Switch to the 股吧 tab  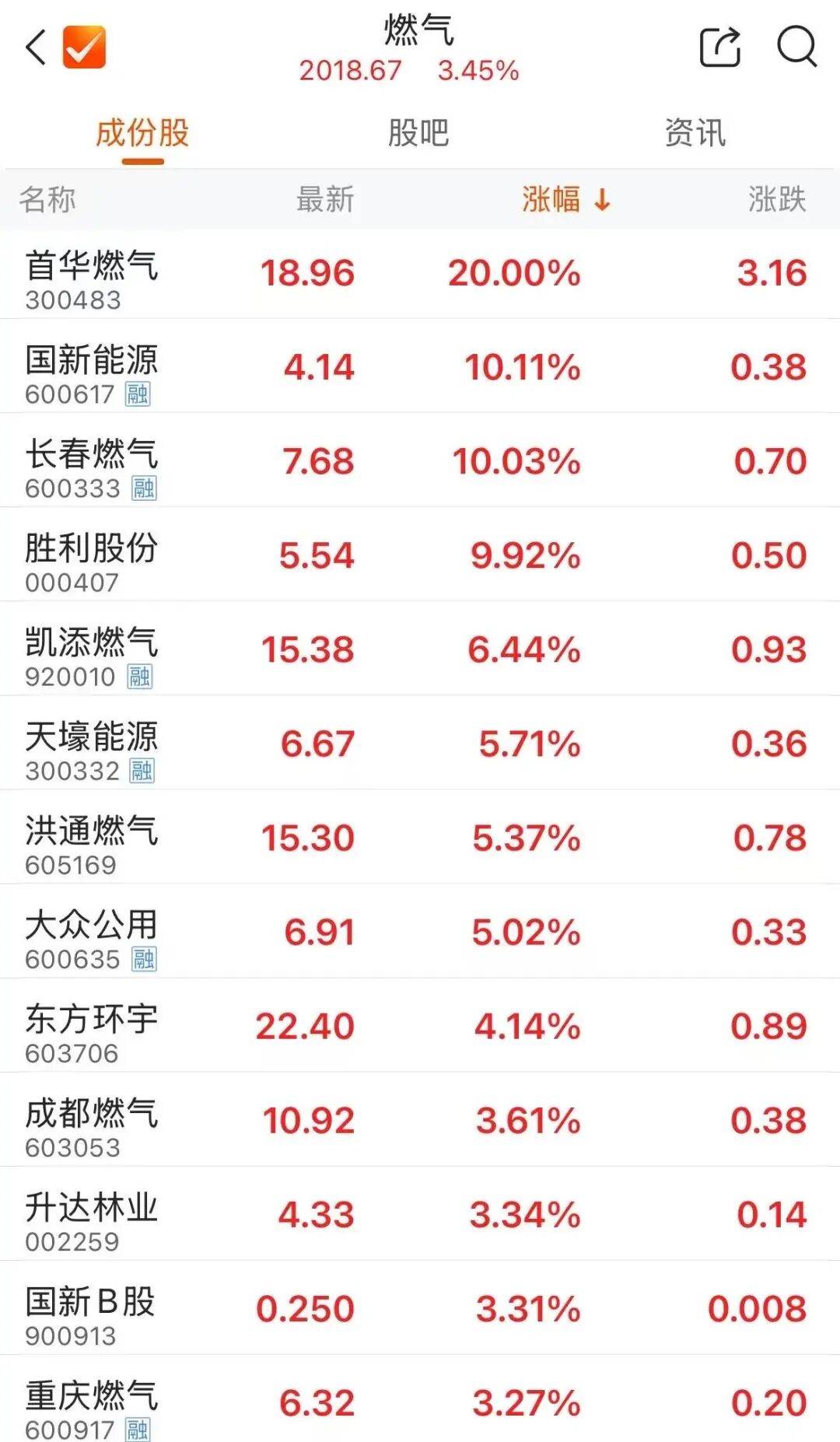click(418, 133)
